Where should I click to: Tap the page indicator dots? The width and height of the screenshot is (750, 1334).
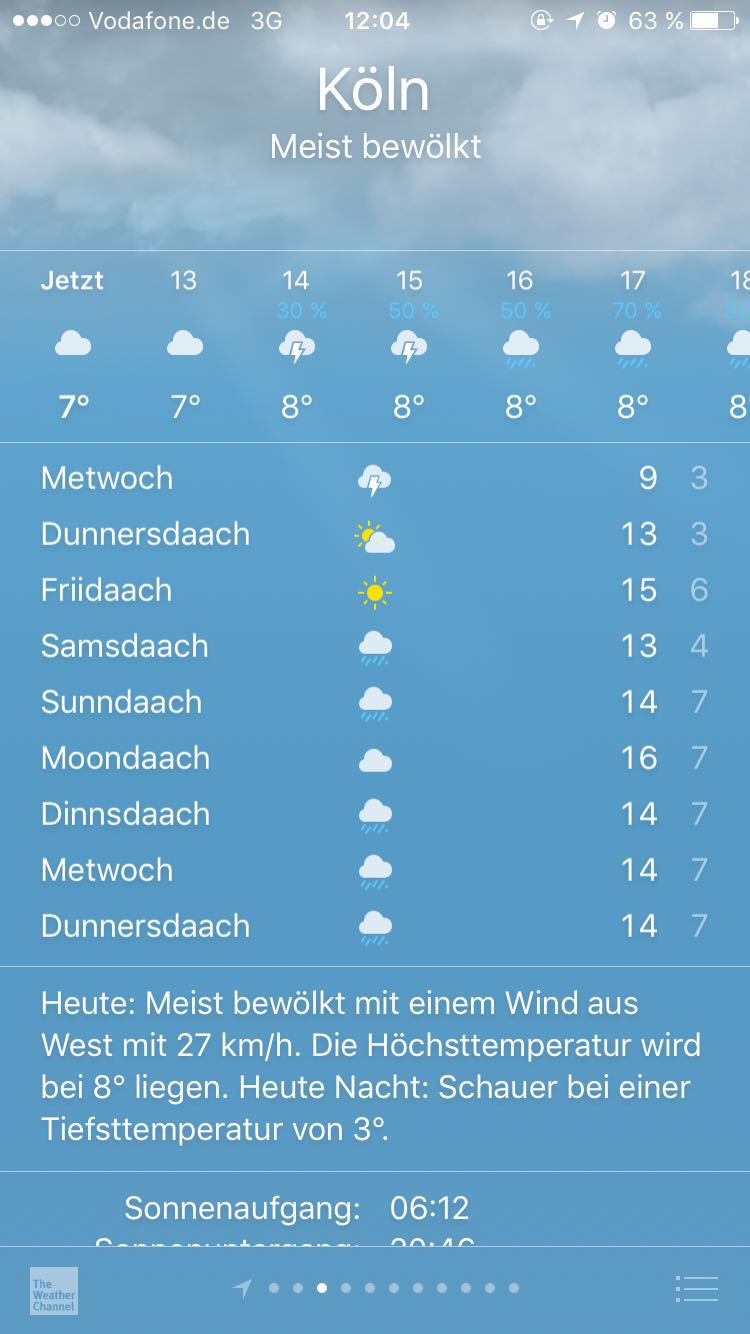coord(393,1289)
